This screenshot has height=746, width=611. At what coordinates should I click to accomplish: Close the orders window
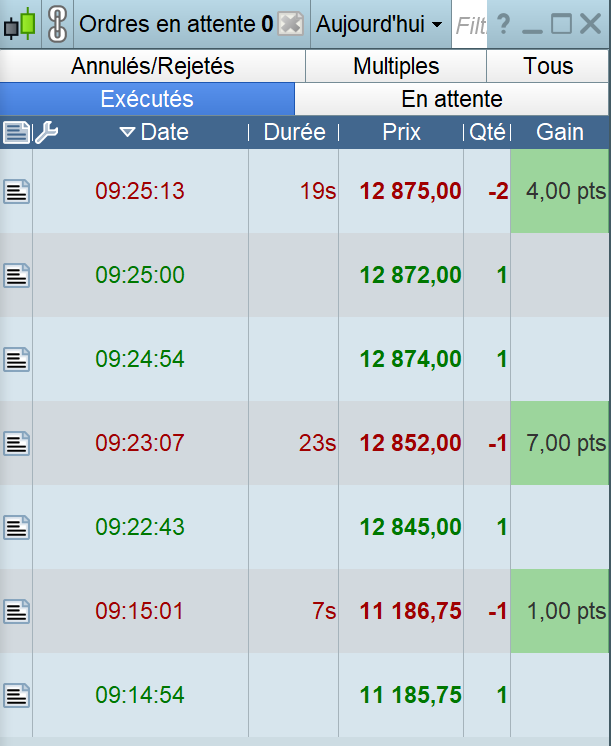point(591,24)
